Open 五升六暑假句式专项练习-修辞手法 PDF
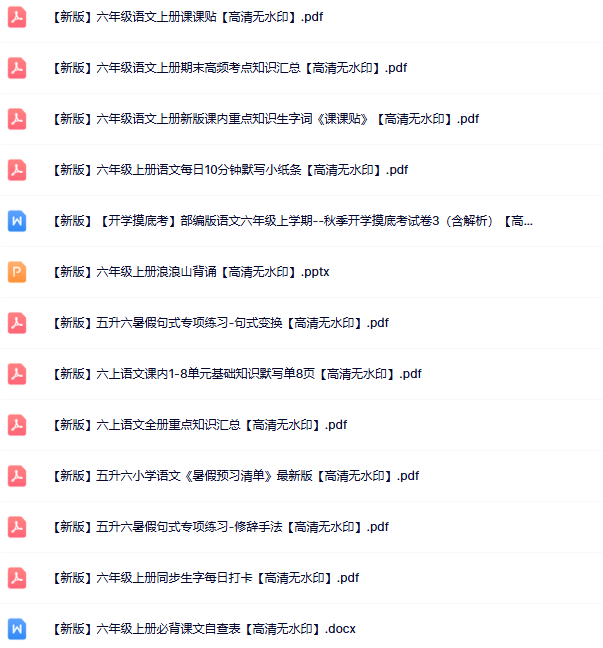This screenshot has height=648, width=603. tap(219, 527)
